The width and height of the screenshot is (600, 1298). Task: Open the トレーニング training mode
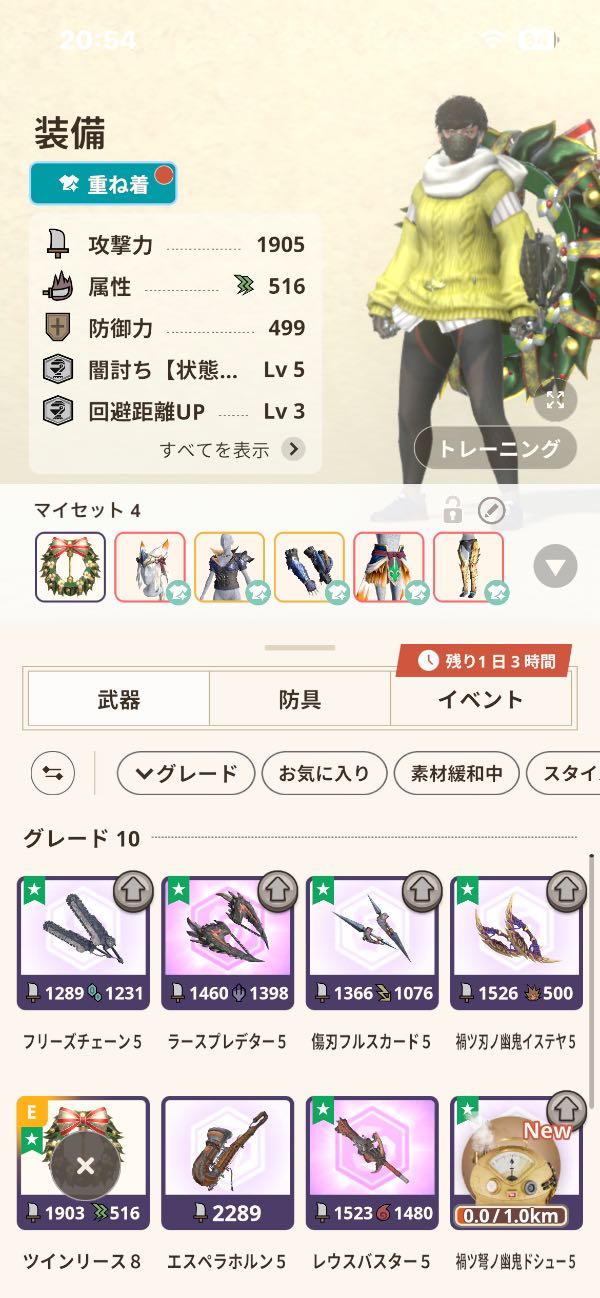click(496, 449)
